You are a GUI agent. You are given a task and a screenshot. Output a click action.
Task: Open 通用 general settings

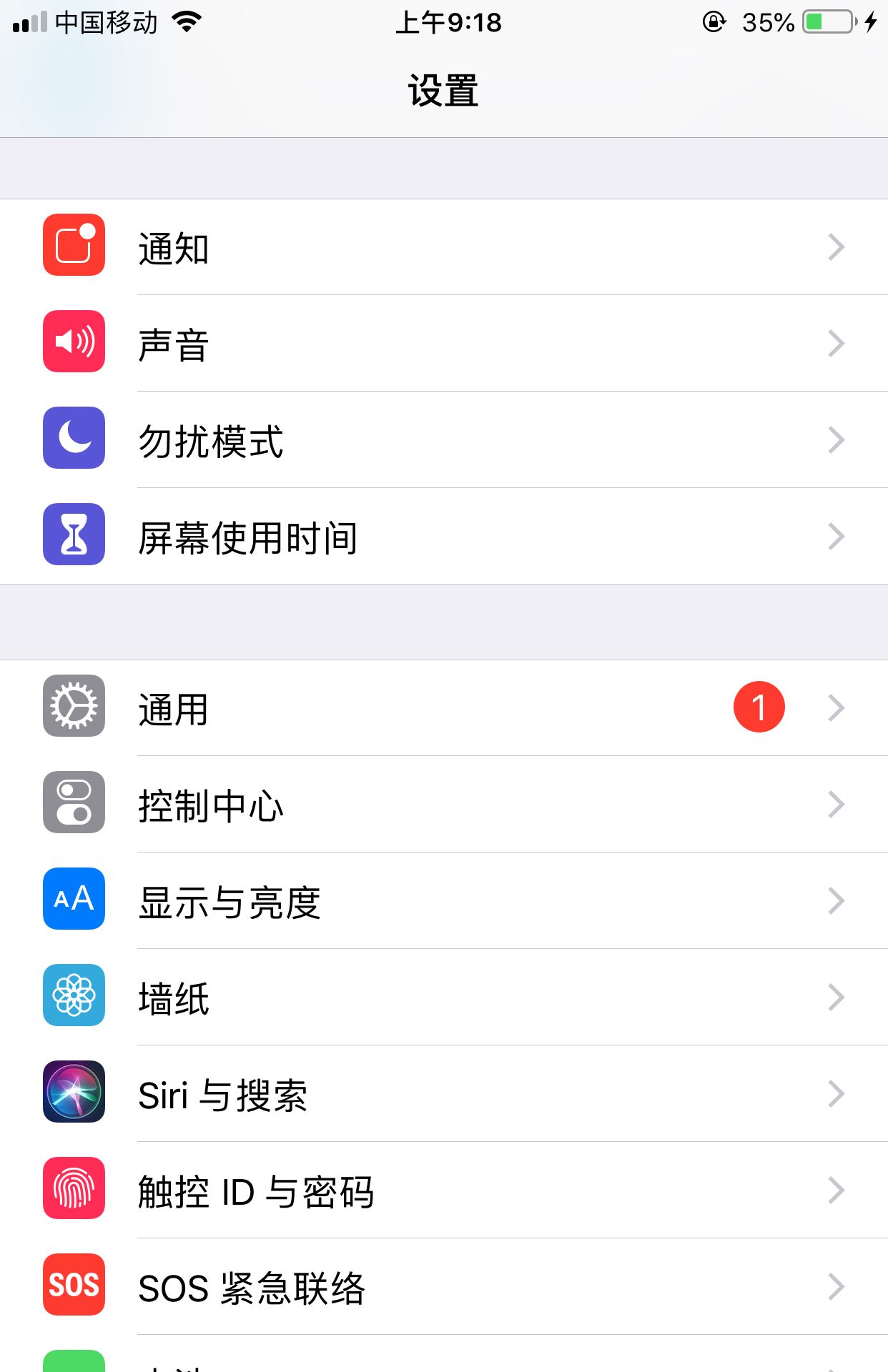(x=443, y=708)
